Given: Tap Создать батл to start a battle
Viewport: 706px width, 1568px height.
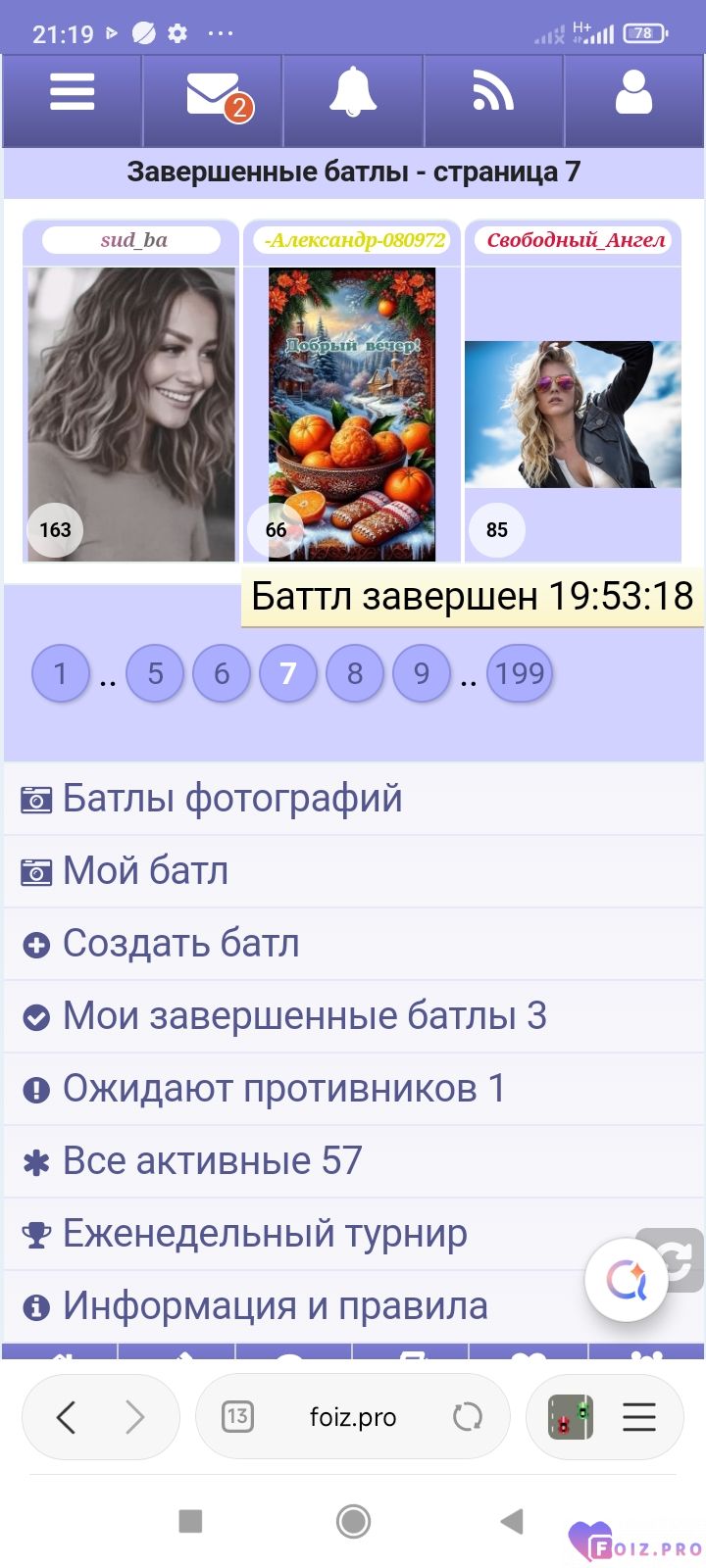Looking at the screenshot, I should point(180,944).
